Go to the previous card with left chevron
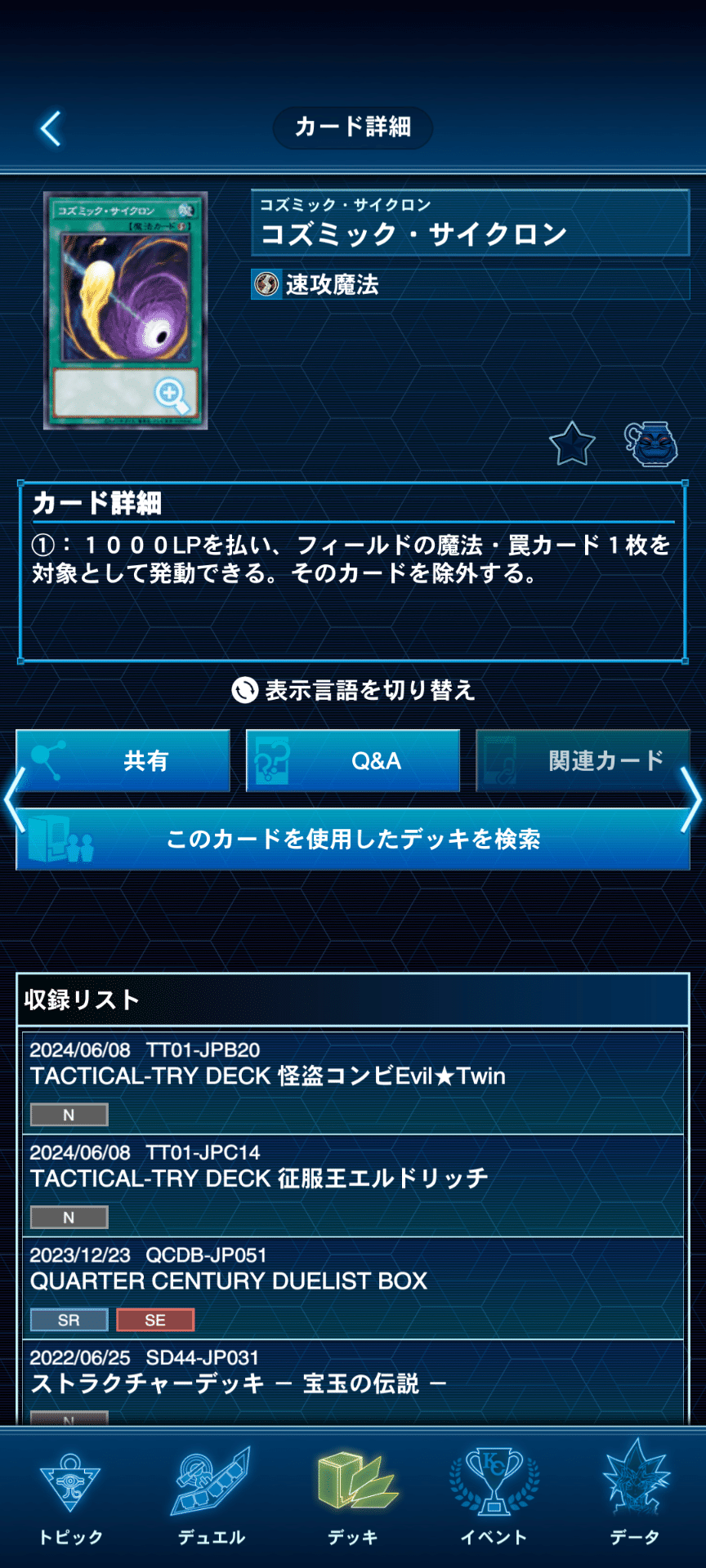Image resolution: width=706 pixels, height=1568 pixels. point(11,800)
